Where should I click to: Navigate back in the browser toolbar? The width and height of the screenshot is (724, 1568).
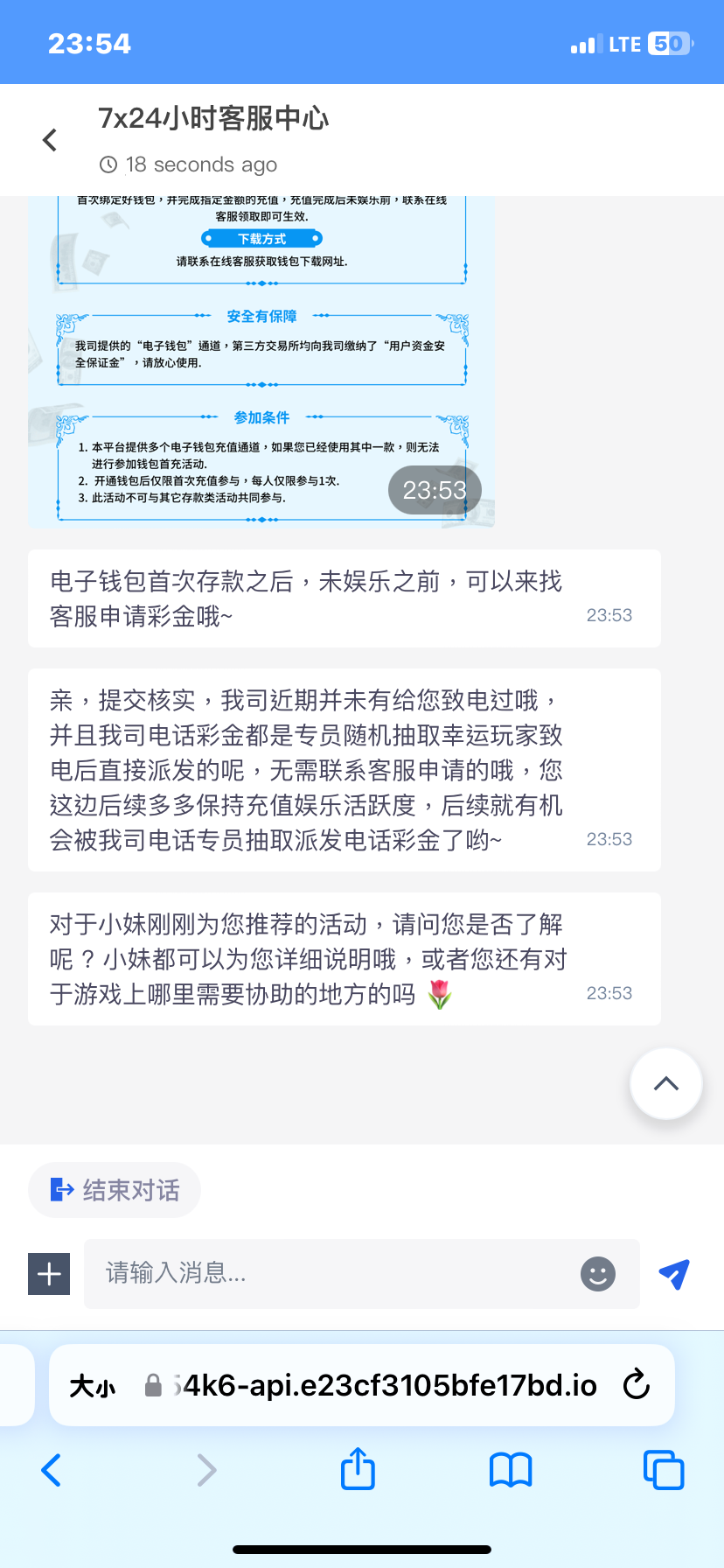point(52,1470)
